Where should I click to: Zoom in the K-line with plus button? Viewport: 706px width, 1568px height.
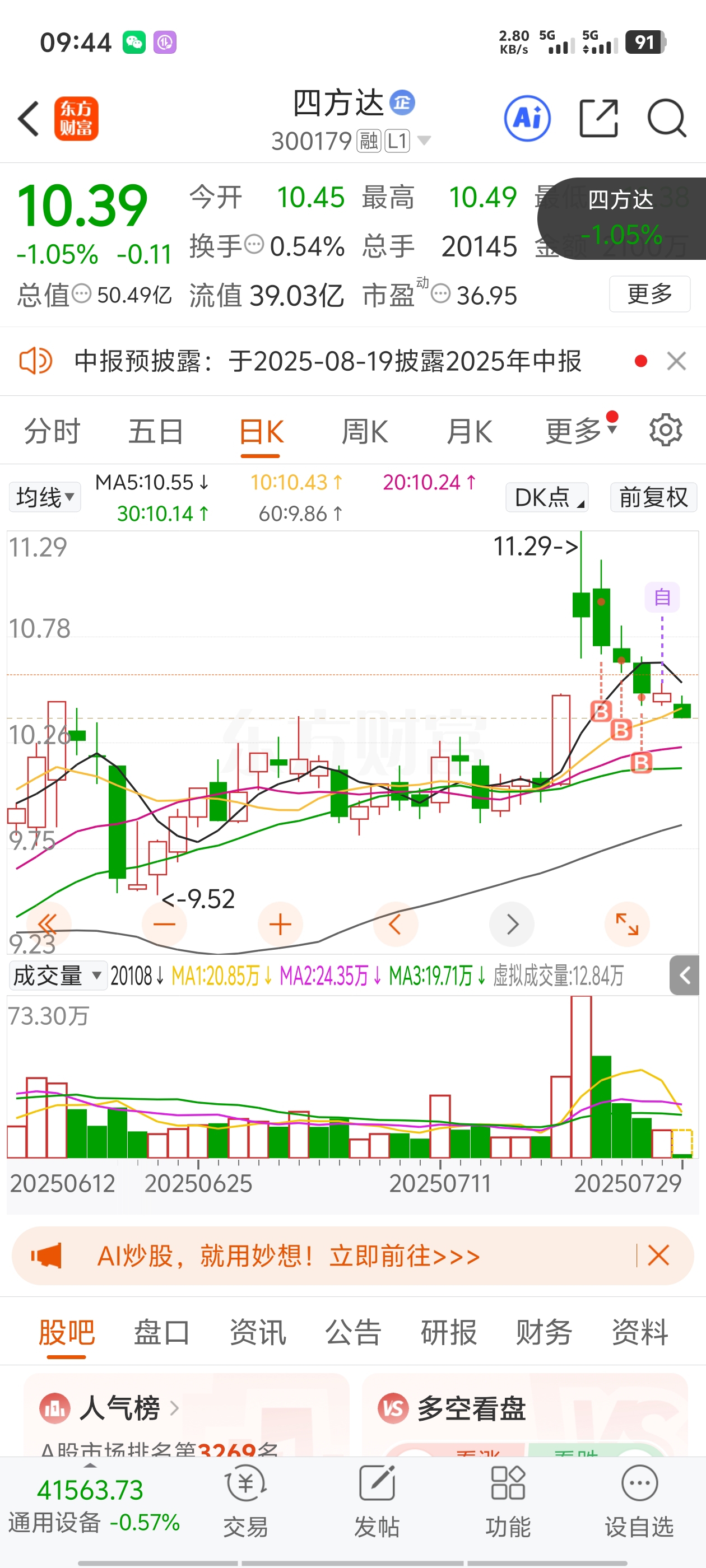280,924
